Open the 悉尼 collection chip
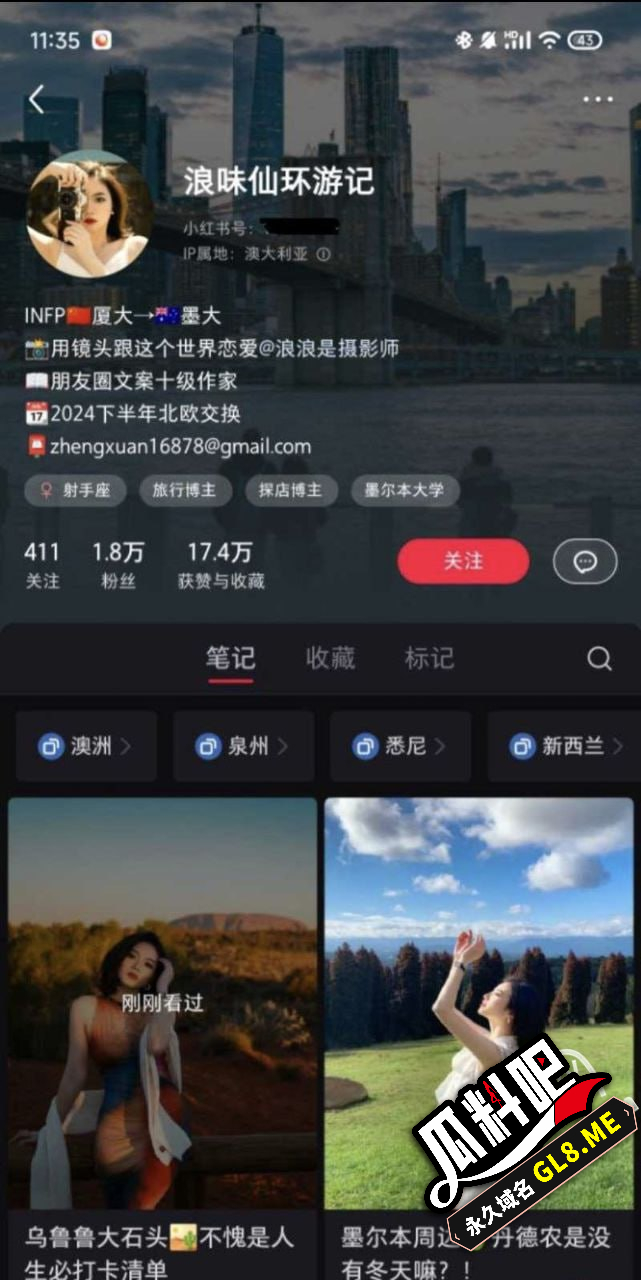The height and width of the screenshot is (1280, 641). click(x=400, y=746)
